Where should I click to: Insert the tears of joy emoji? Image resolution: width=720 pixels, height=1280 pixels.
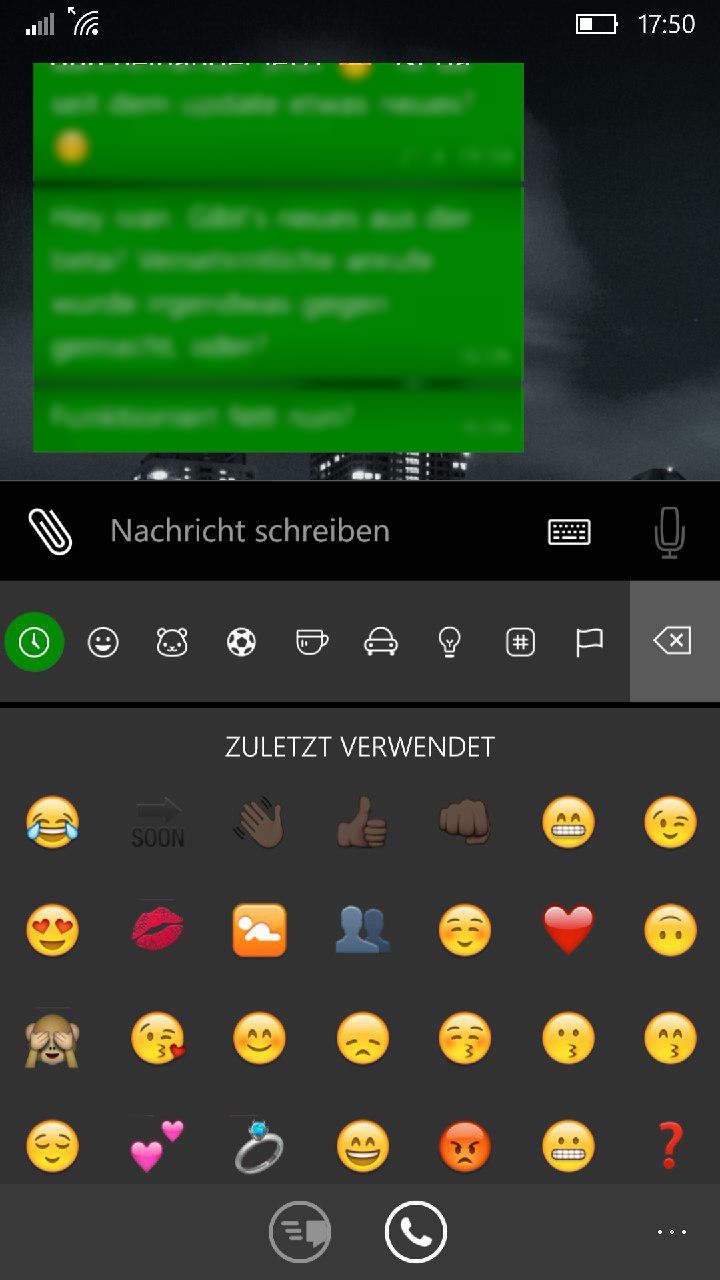point(53,823)
